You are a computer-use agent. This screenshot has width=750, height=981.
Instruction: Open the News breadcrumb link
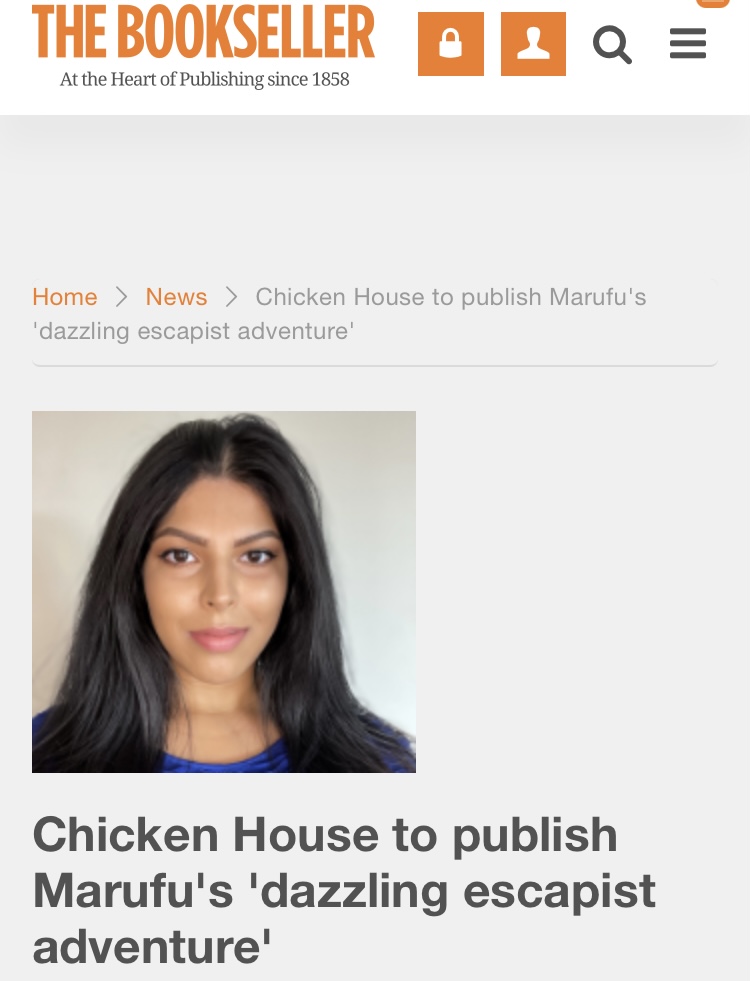pos(176,297)
